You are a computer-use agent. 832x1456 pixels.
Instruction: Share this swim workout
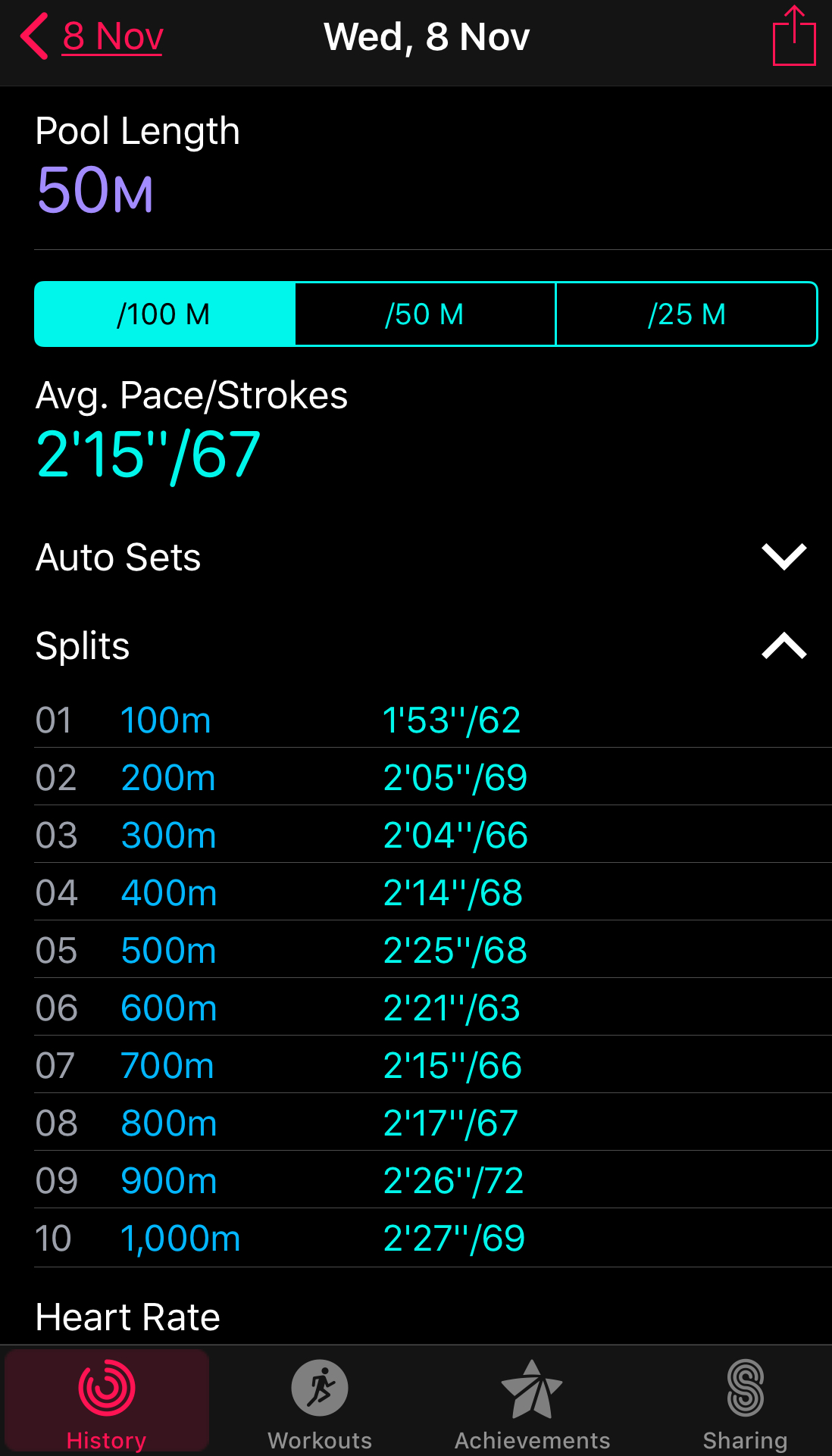pyautogui.click(x=793, y=36)
